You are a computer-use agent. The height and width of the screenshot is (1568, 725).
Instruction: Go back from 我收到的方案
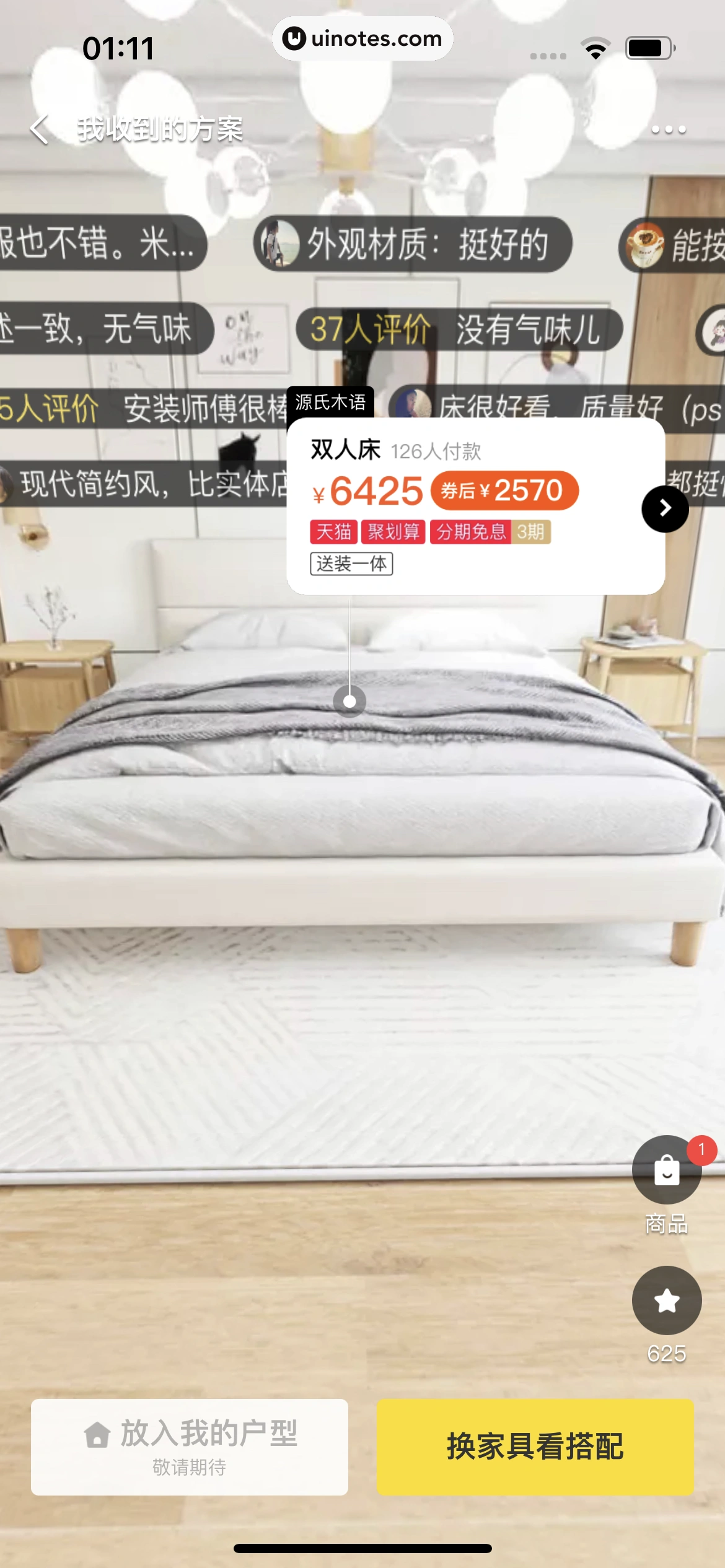pyautogui.click(x=40, y=129)
